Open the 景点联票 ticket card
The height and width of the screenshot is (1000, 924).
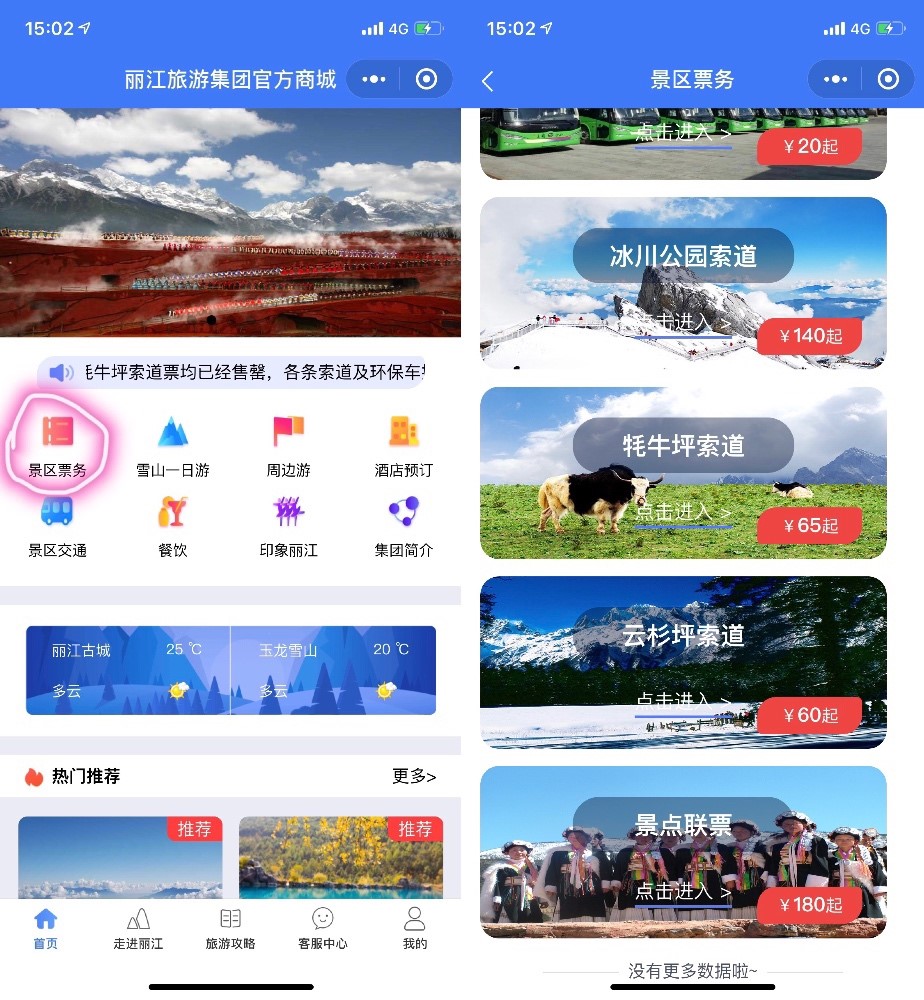(683, 852)
